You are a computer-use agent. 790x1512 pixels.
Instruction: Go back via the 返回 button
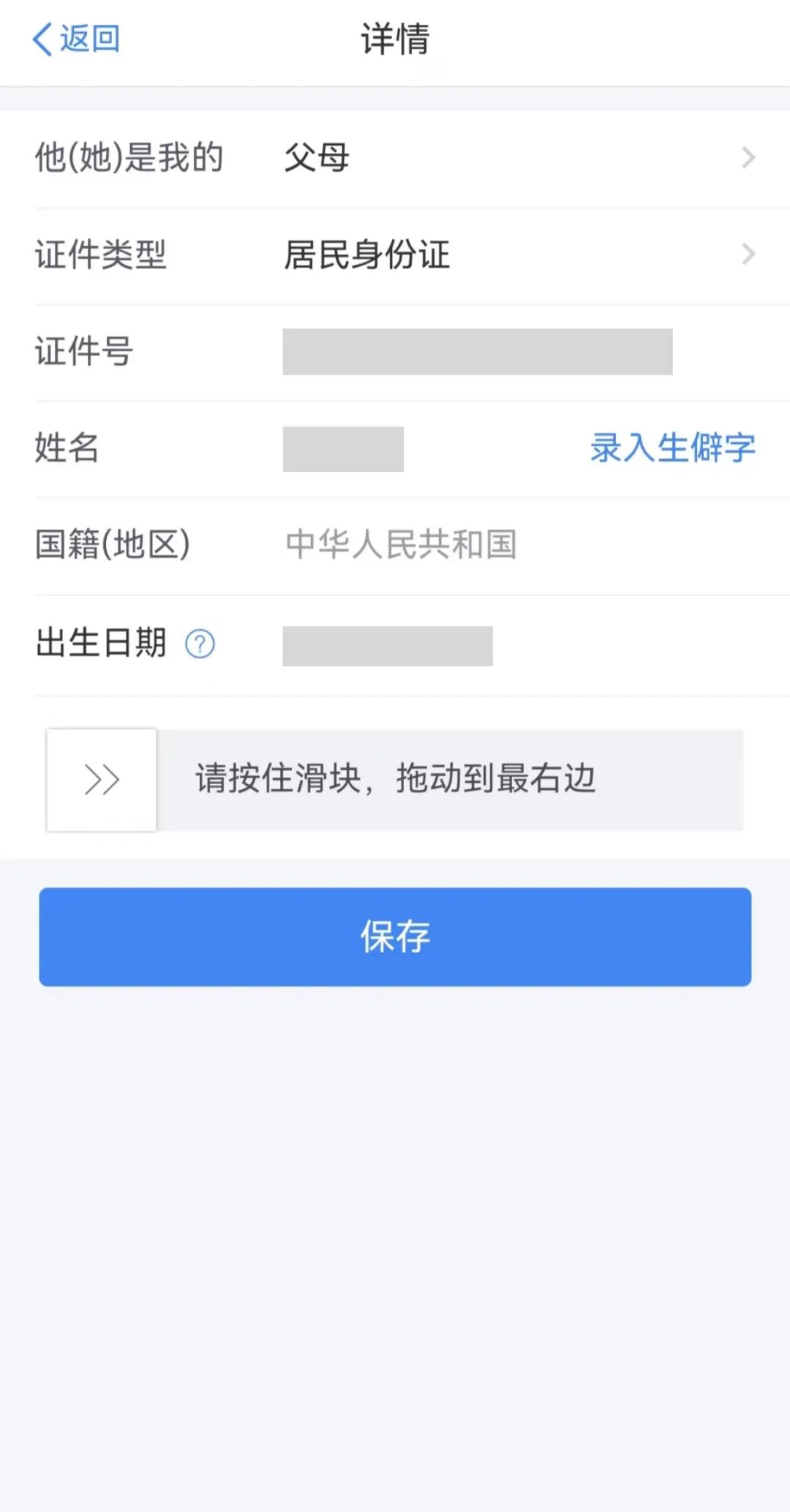coord(76,39)
